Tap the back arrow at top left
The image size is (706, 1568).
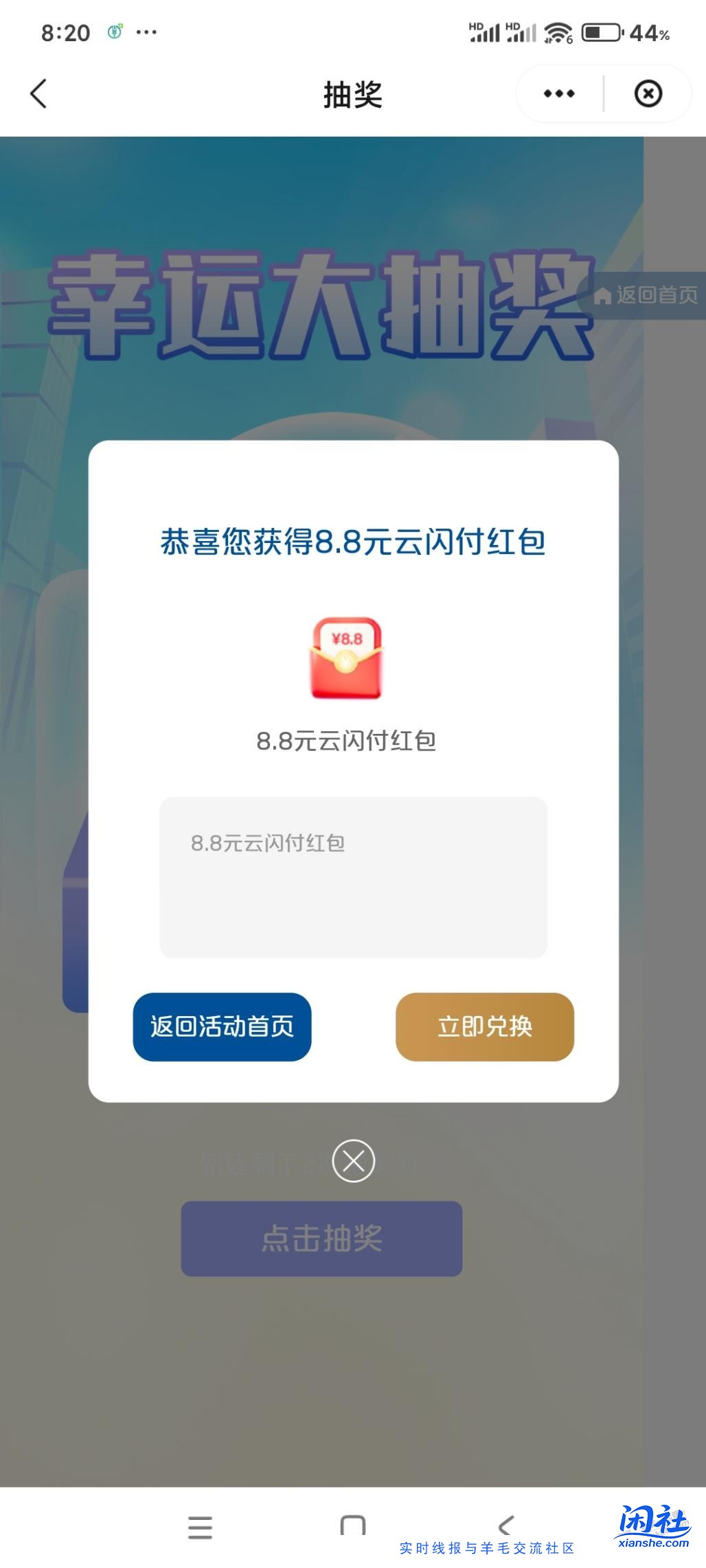point(39,95)
